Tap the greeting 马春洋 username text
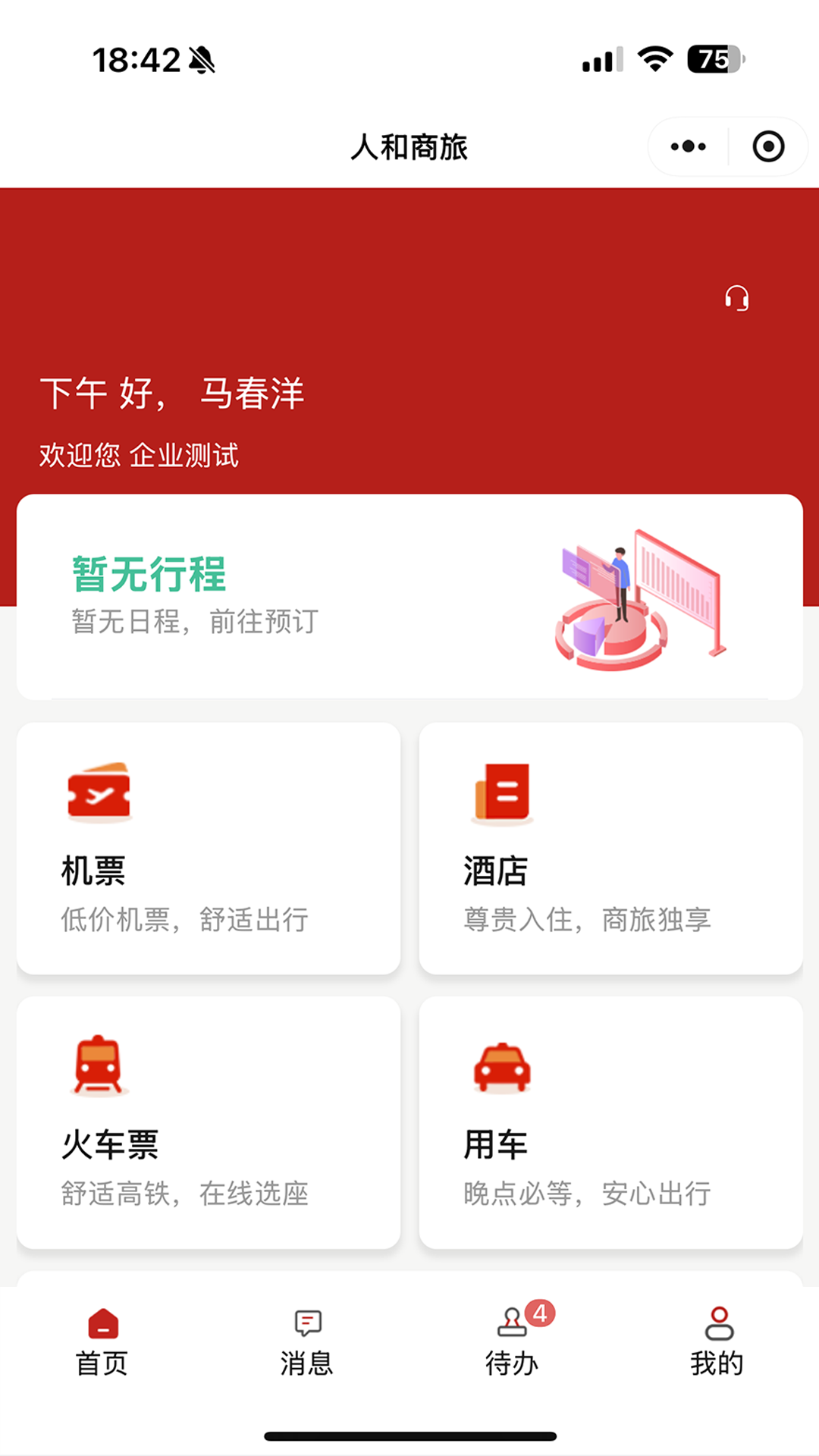 [x=253, y=394]
